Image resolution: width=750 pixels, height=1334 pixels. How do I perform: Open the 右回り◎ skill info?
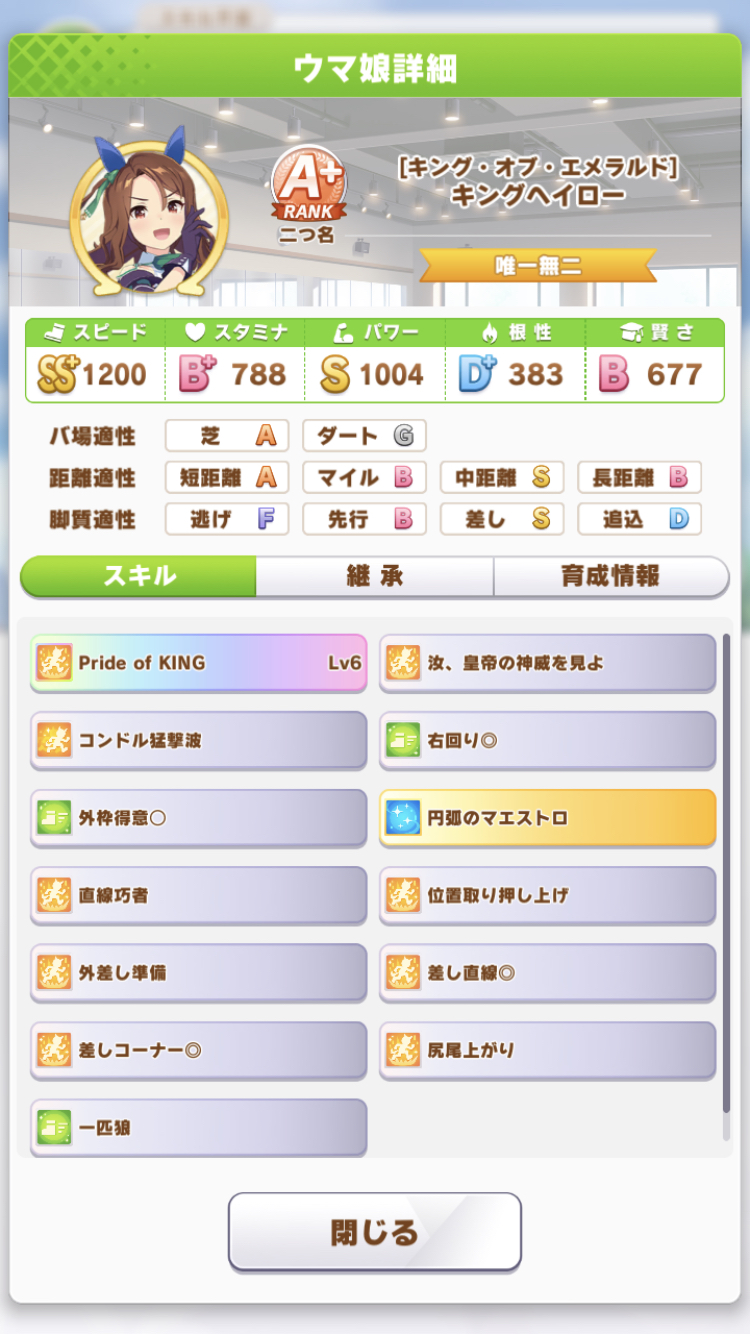click(x=547, y=741)
